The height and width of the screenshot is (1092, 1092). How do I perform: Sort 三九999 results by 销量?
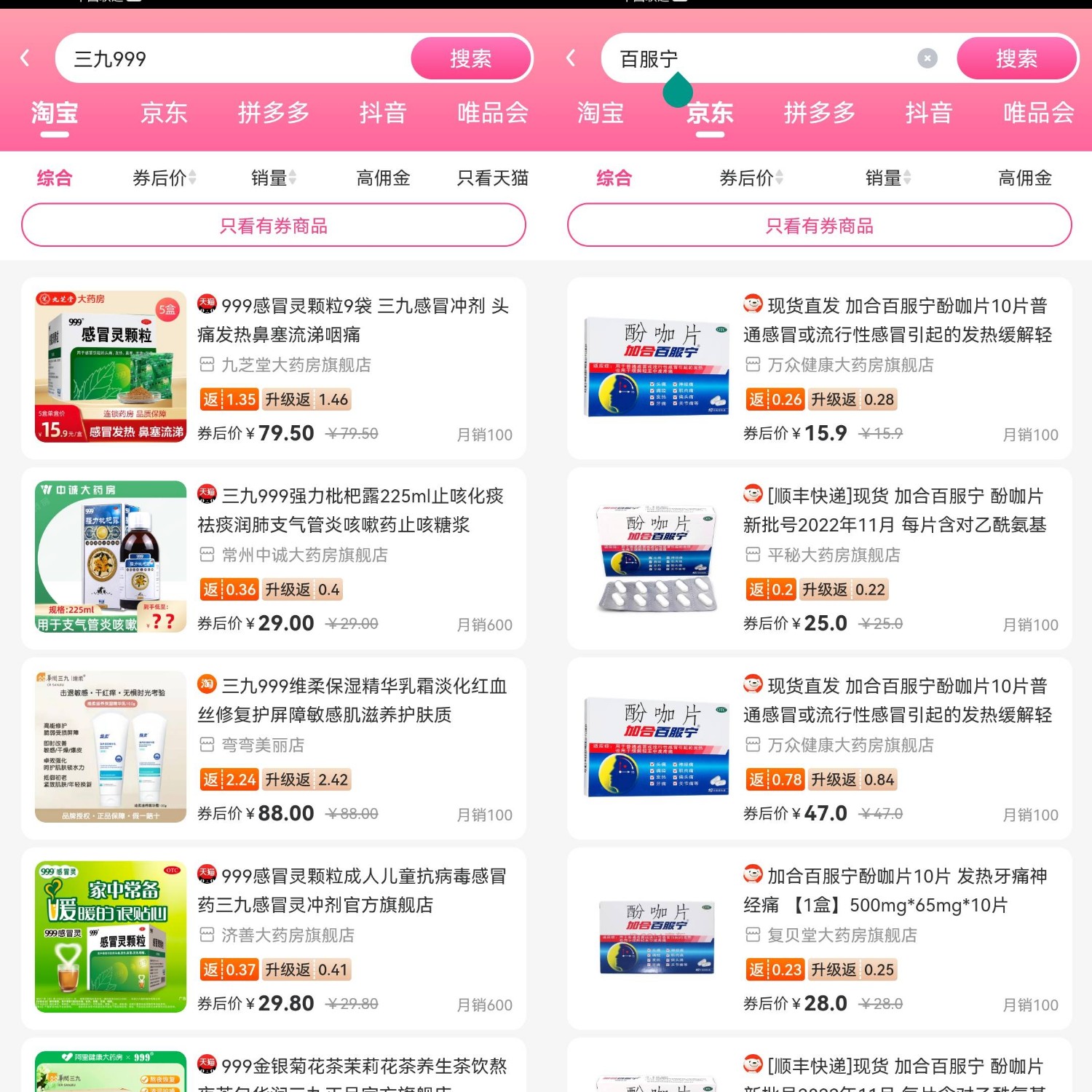[273, 178]
